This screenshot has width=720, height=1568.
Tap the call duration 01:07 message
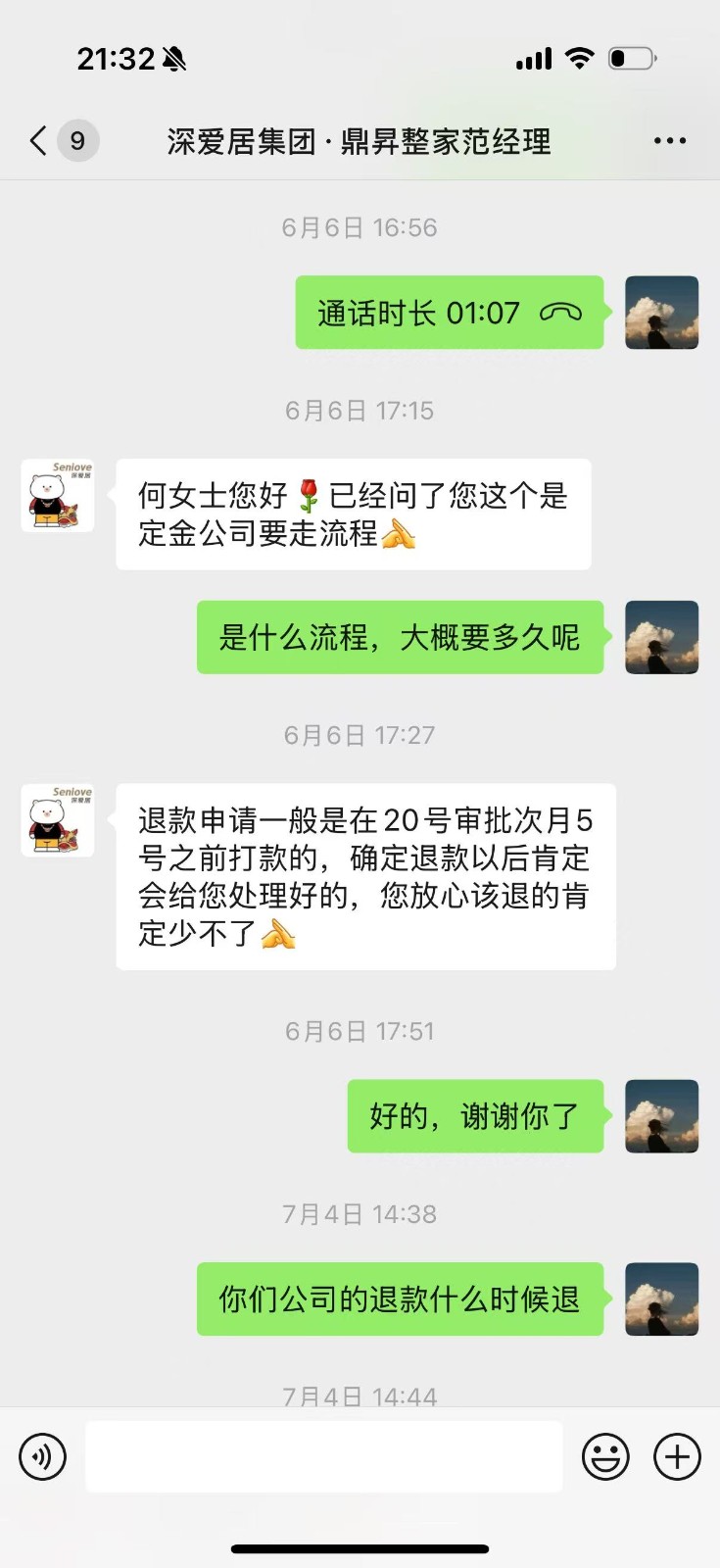click(449, 314)
